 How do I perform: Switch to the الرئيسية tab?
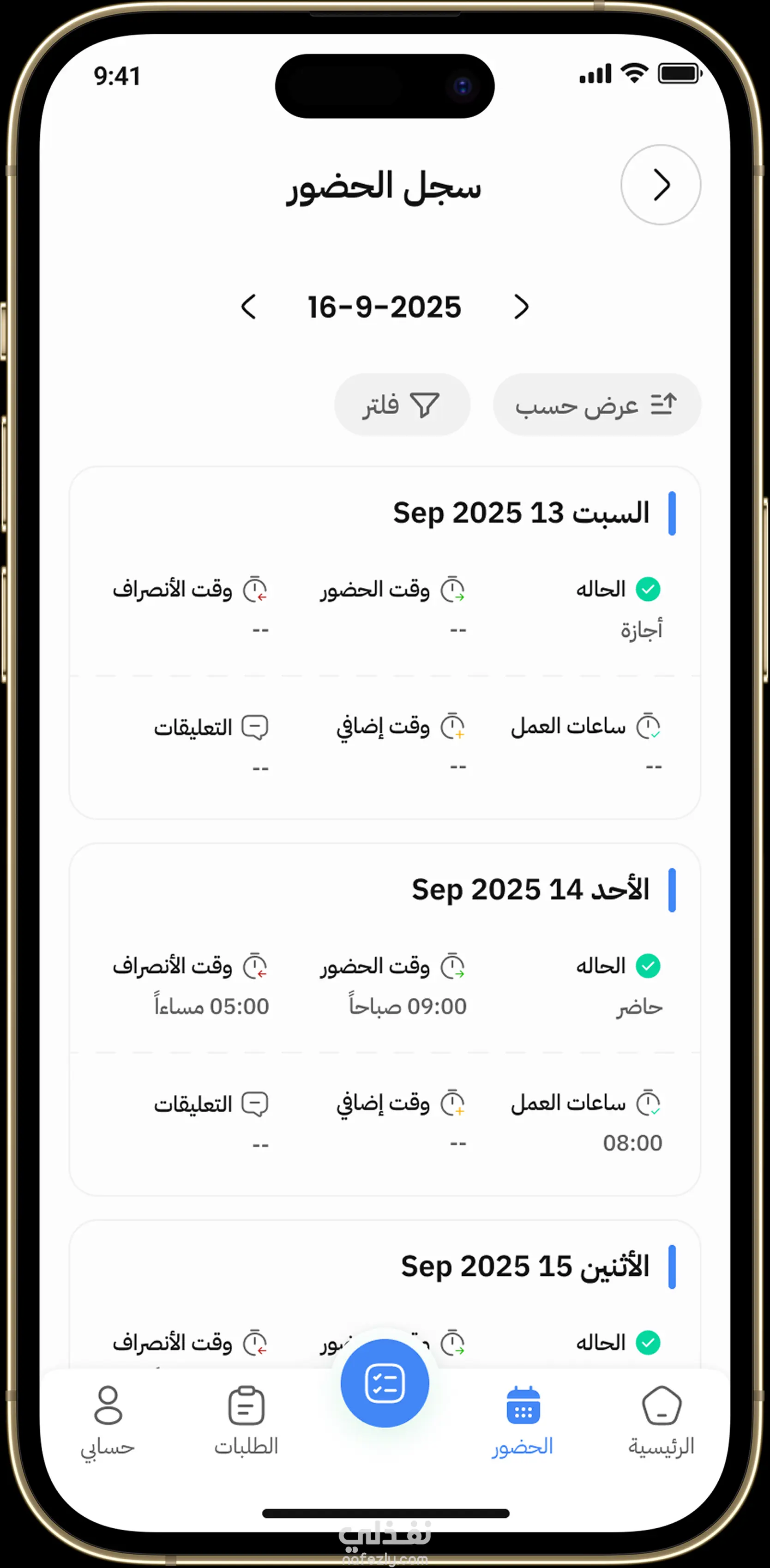coord(661,1421)
